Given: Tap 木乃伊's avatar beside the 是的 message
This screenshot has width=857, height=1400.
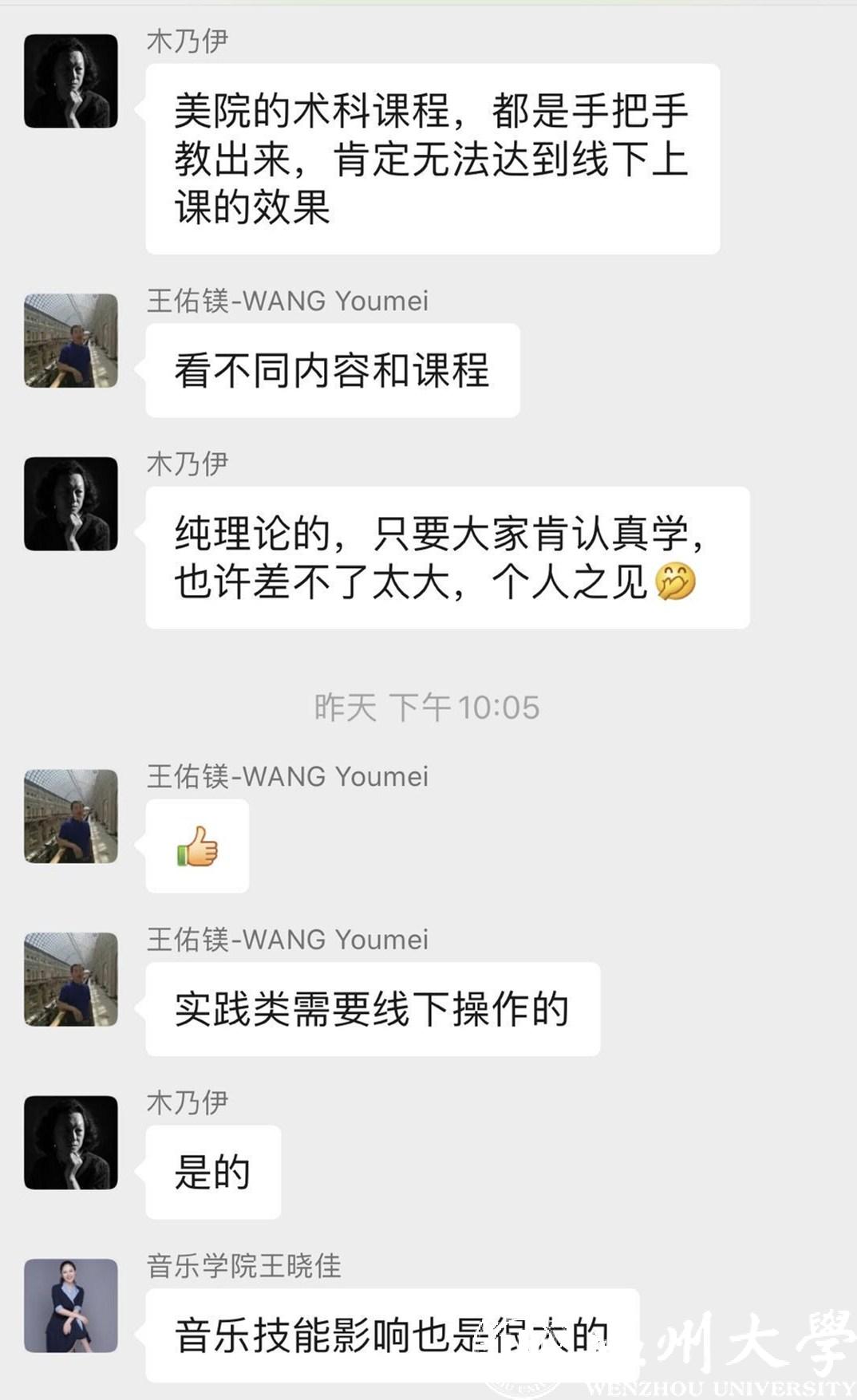Looking at the screenshot, I should pyautogui.click(x=71, y=1142).
